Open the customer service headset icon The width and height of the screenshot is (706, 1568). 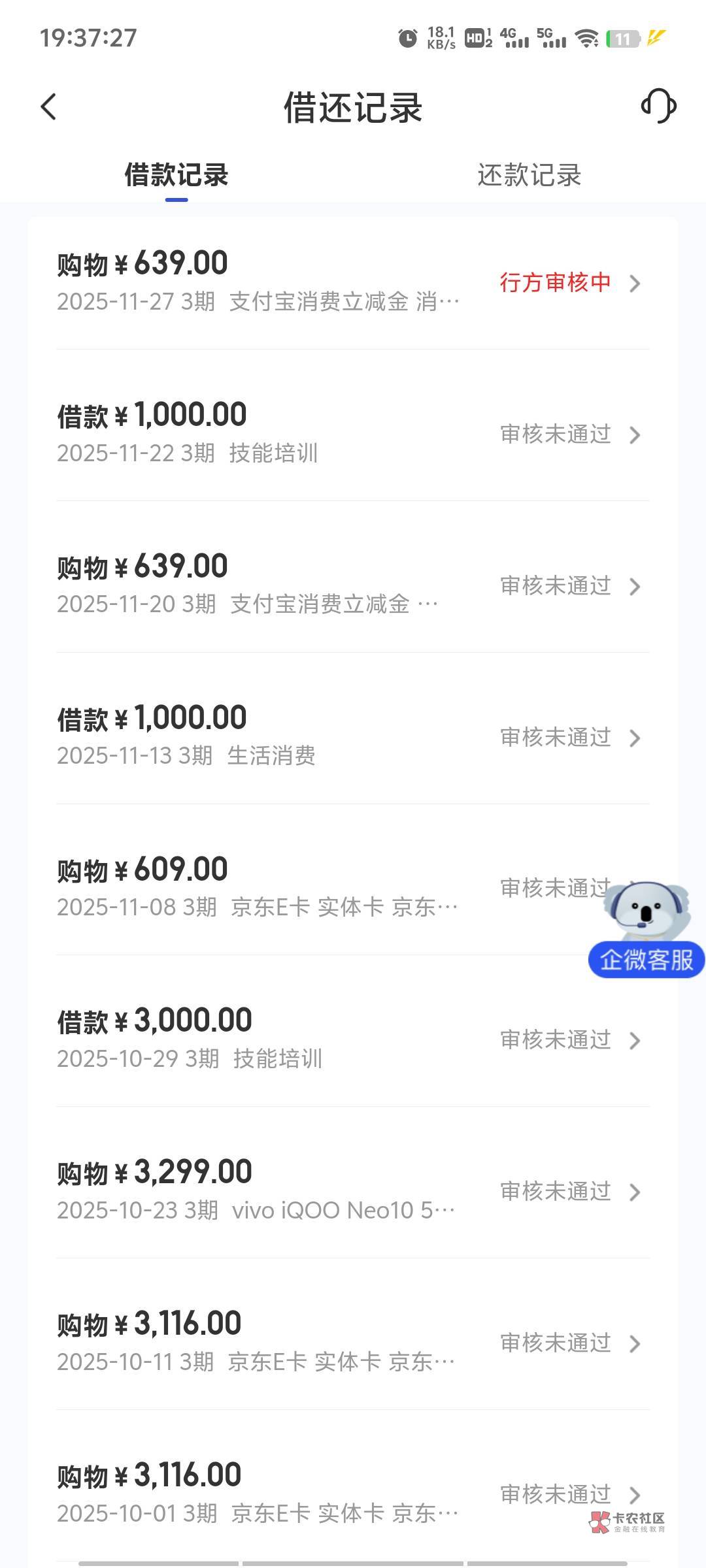pos(658,106)
